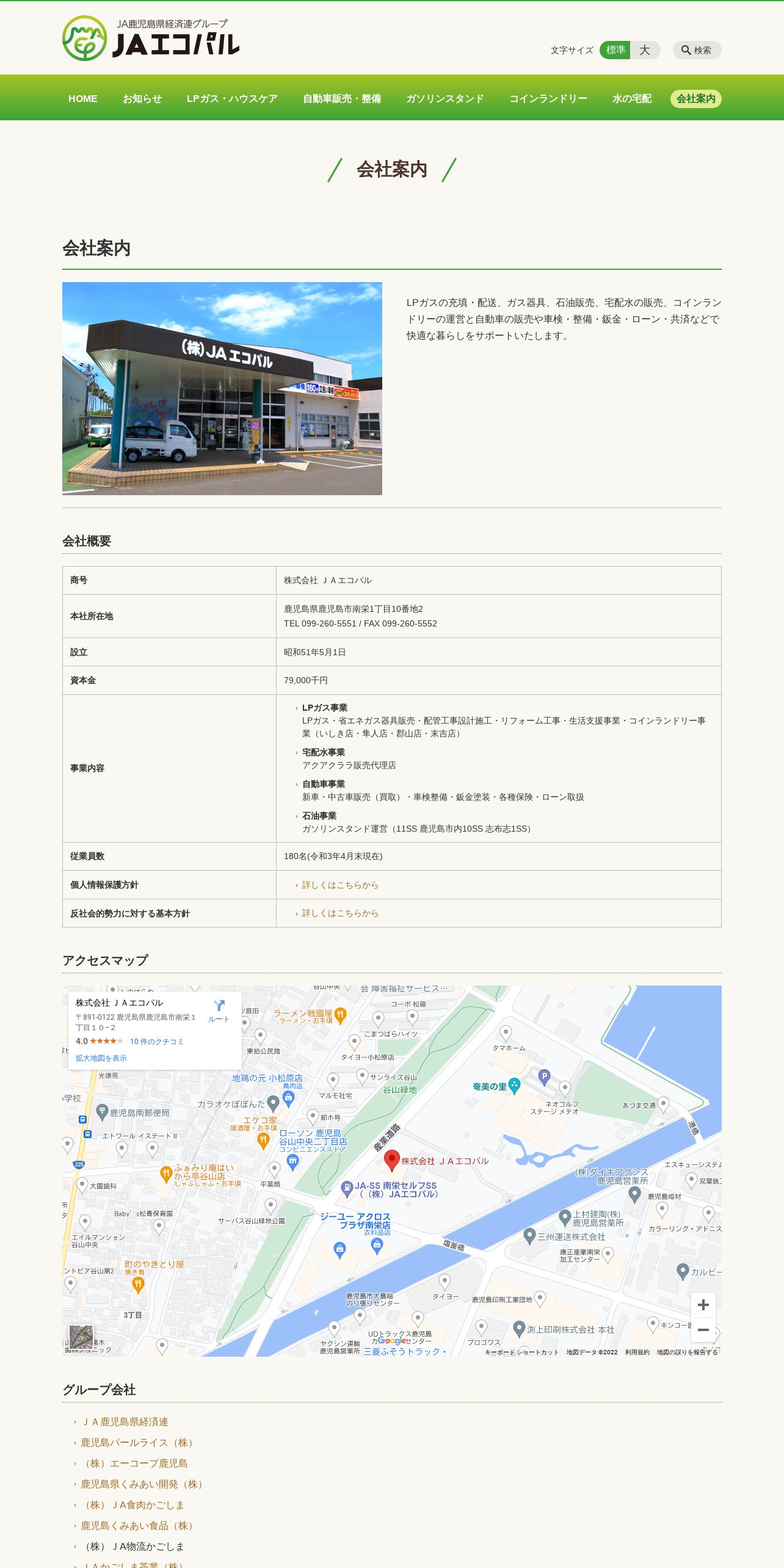The image size is (784, 1568).
Task: Open 10 件のクチコミ reviews link
Action: [x=156, y=1042]
